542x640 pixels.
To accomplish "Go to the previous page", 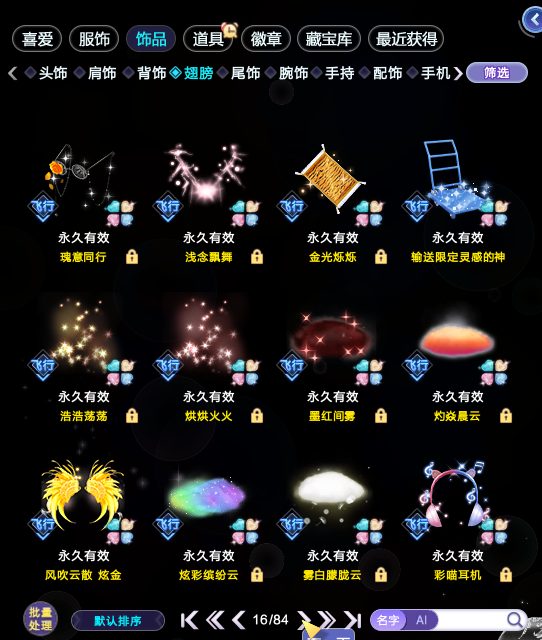I will 238,620.
